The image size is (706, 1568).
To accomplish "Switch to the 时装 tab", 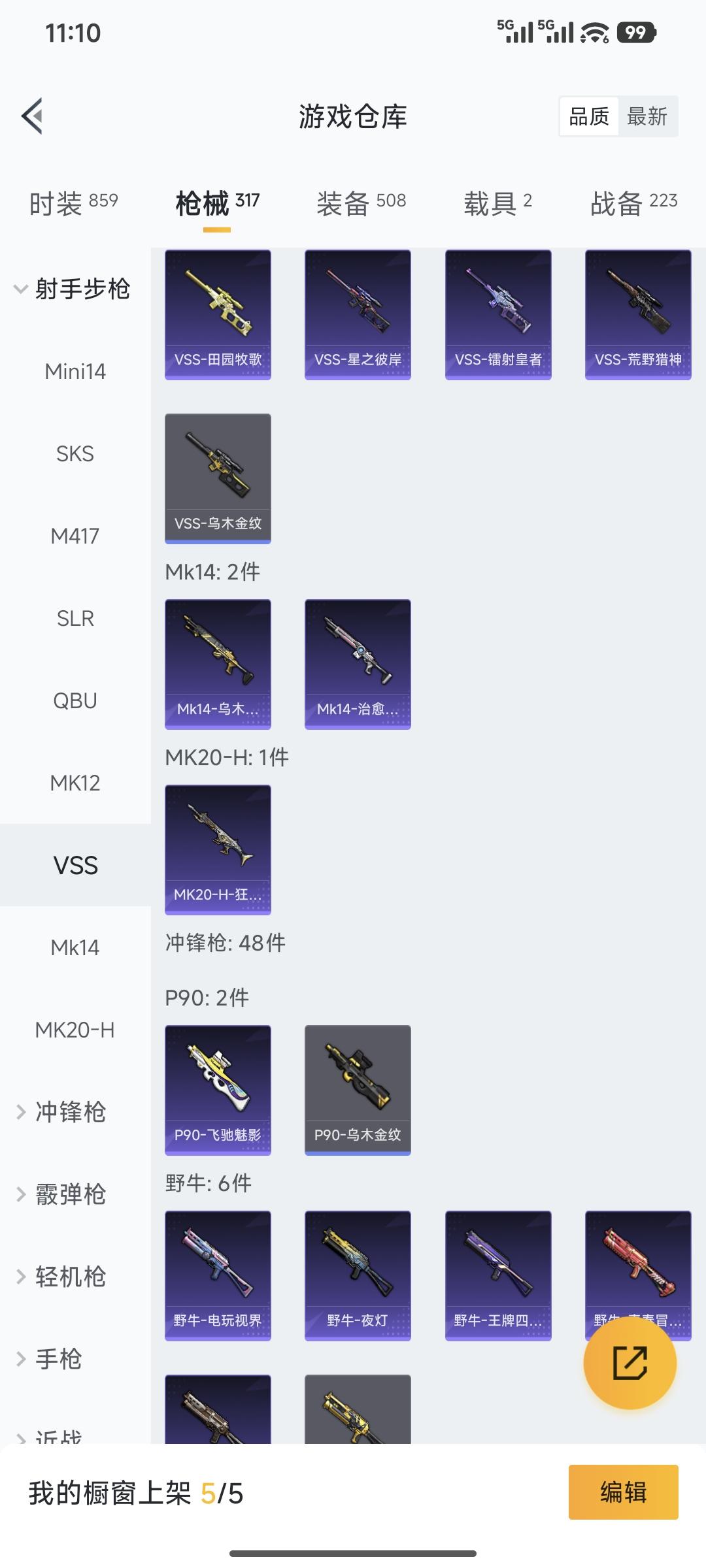I will click(x=73, y=203).
